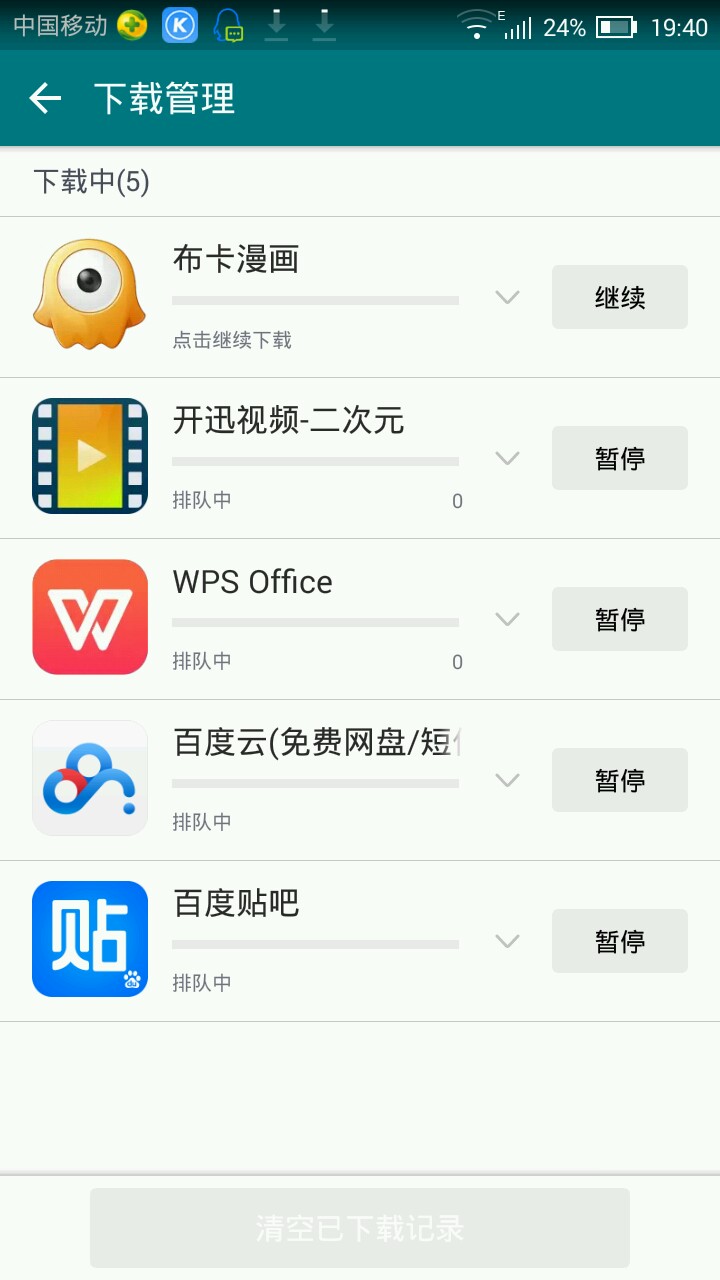
Task: Go back from 下载管理 screen
Action: (x=45, y=98)
